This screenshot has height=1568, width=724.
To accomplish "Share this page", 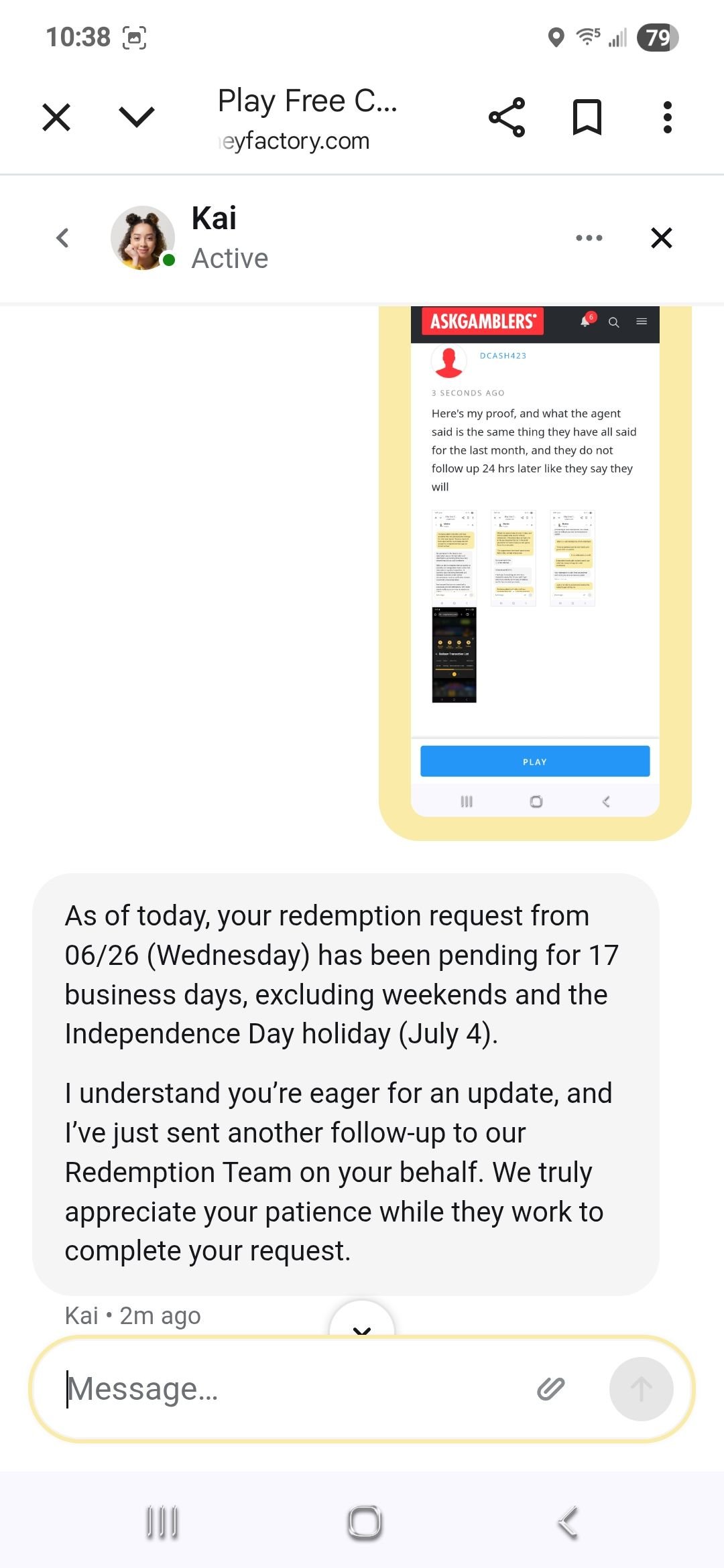I will [507, 118].
